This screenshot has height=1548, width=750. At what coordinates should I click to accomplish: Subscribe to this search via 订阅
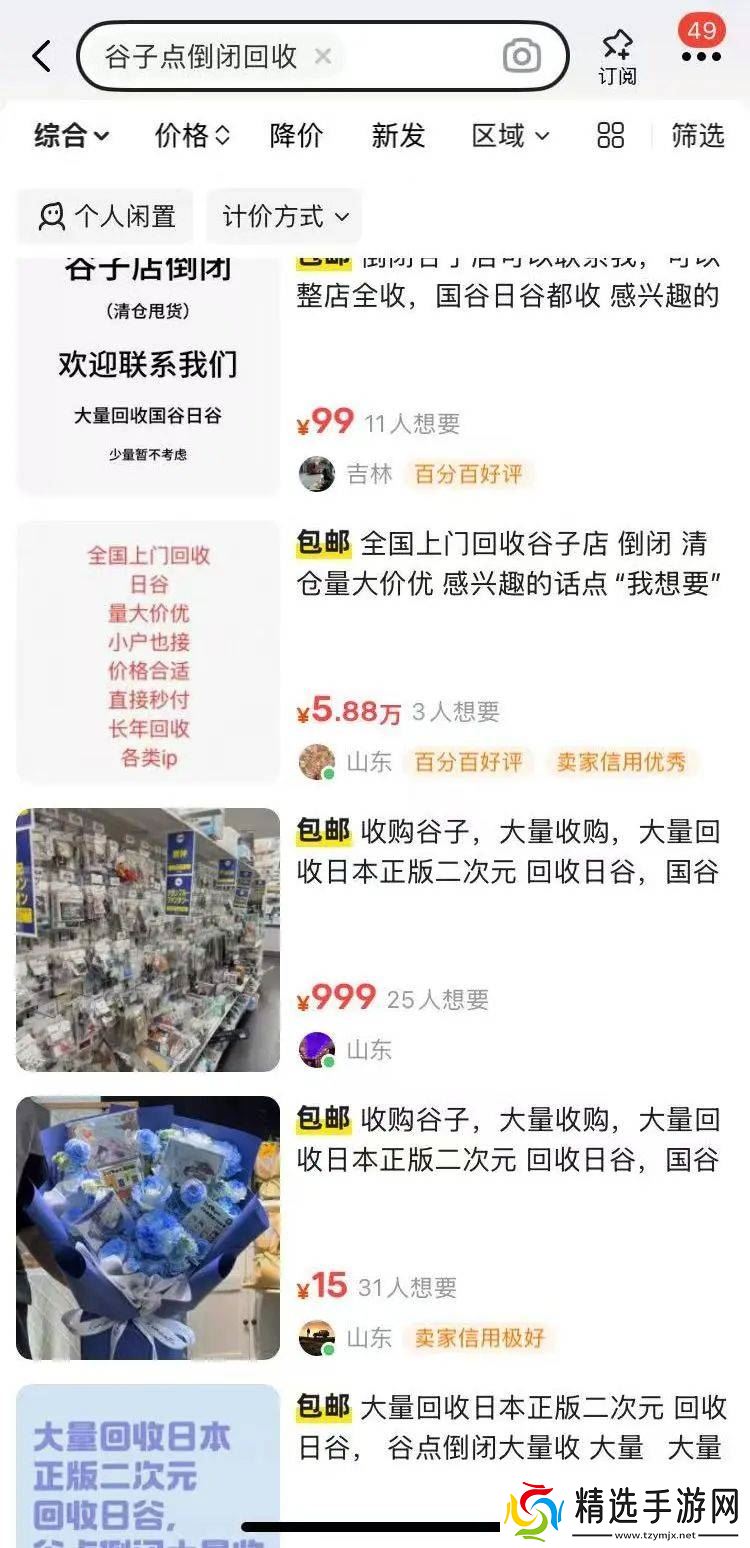[x=617, y=56]
